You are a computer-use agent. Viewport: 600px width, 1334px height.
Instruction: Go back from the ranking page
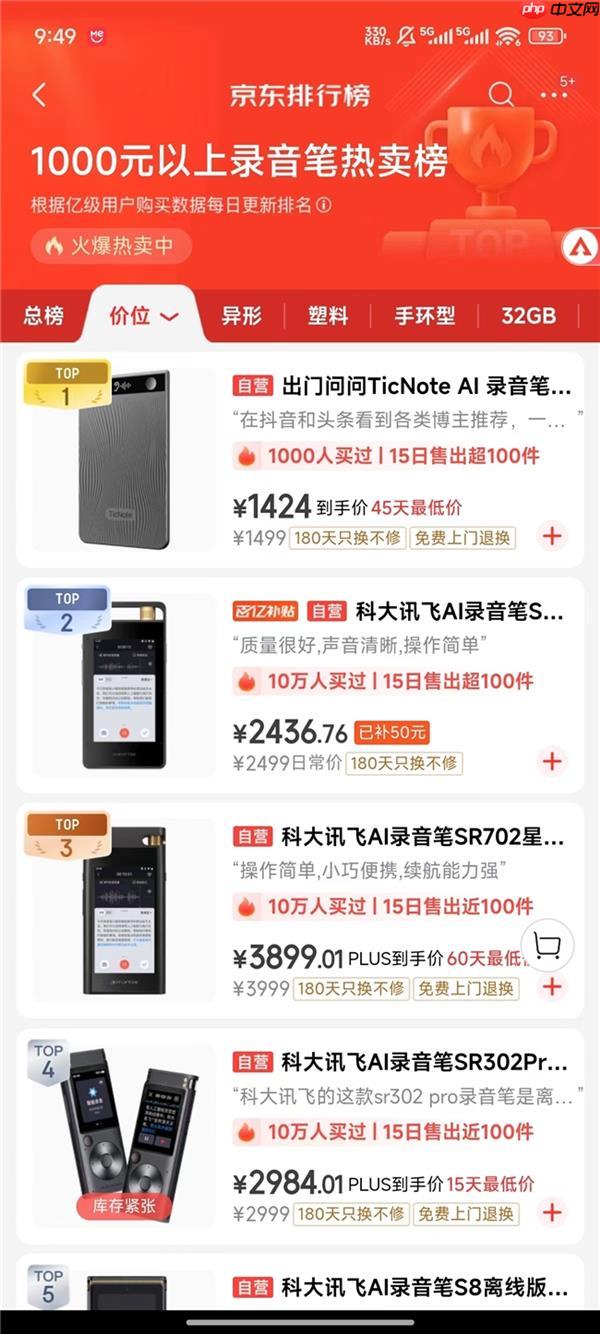pyautogui.click(x=39, y=95)
